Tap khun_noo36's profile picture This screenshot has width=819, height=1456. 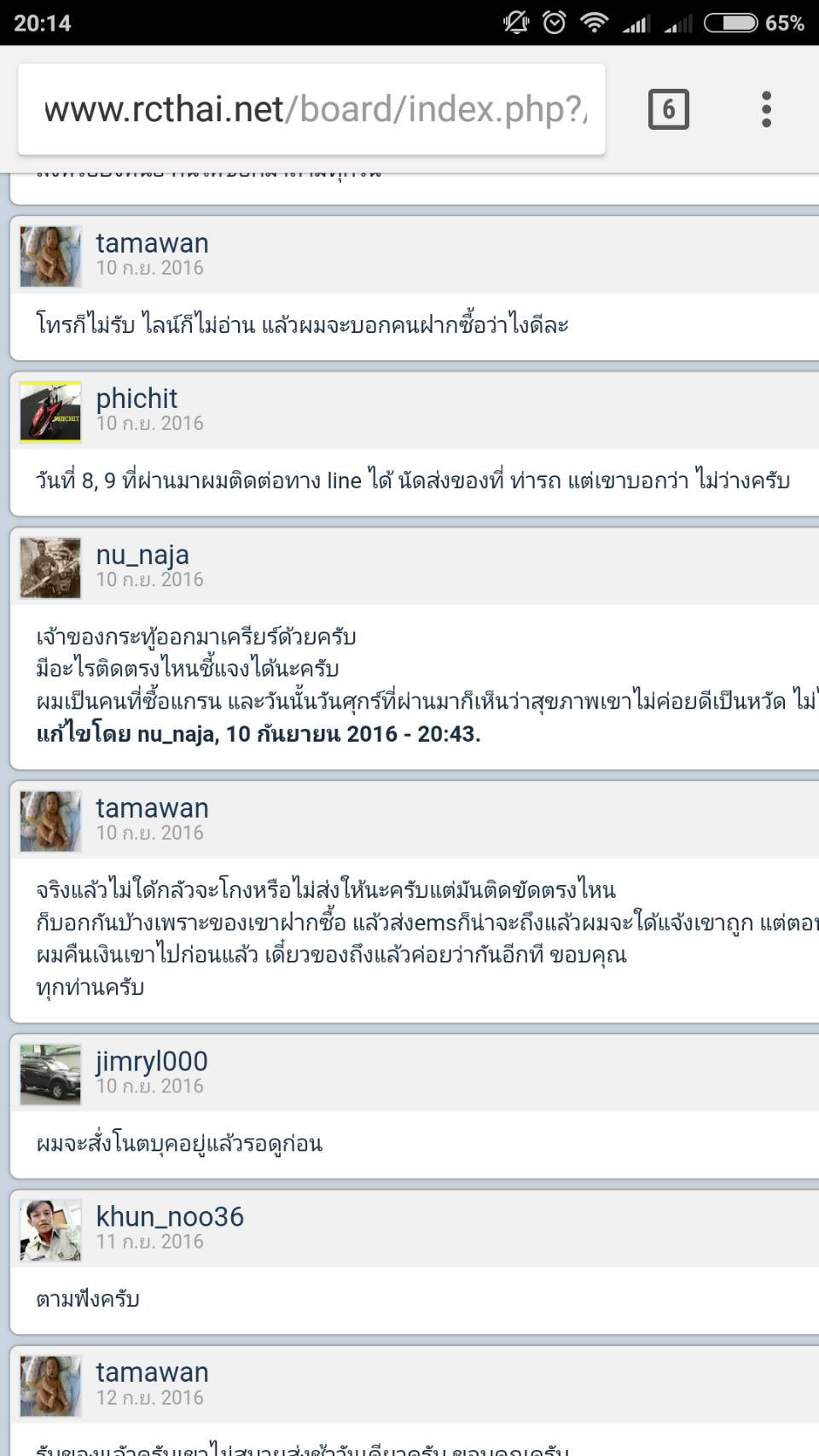click(50, 1230)
